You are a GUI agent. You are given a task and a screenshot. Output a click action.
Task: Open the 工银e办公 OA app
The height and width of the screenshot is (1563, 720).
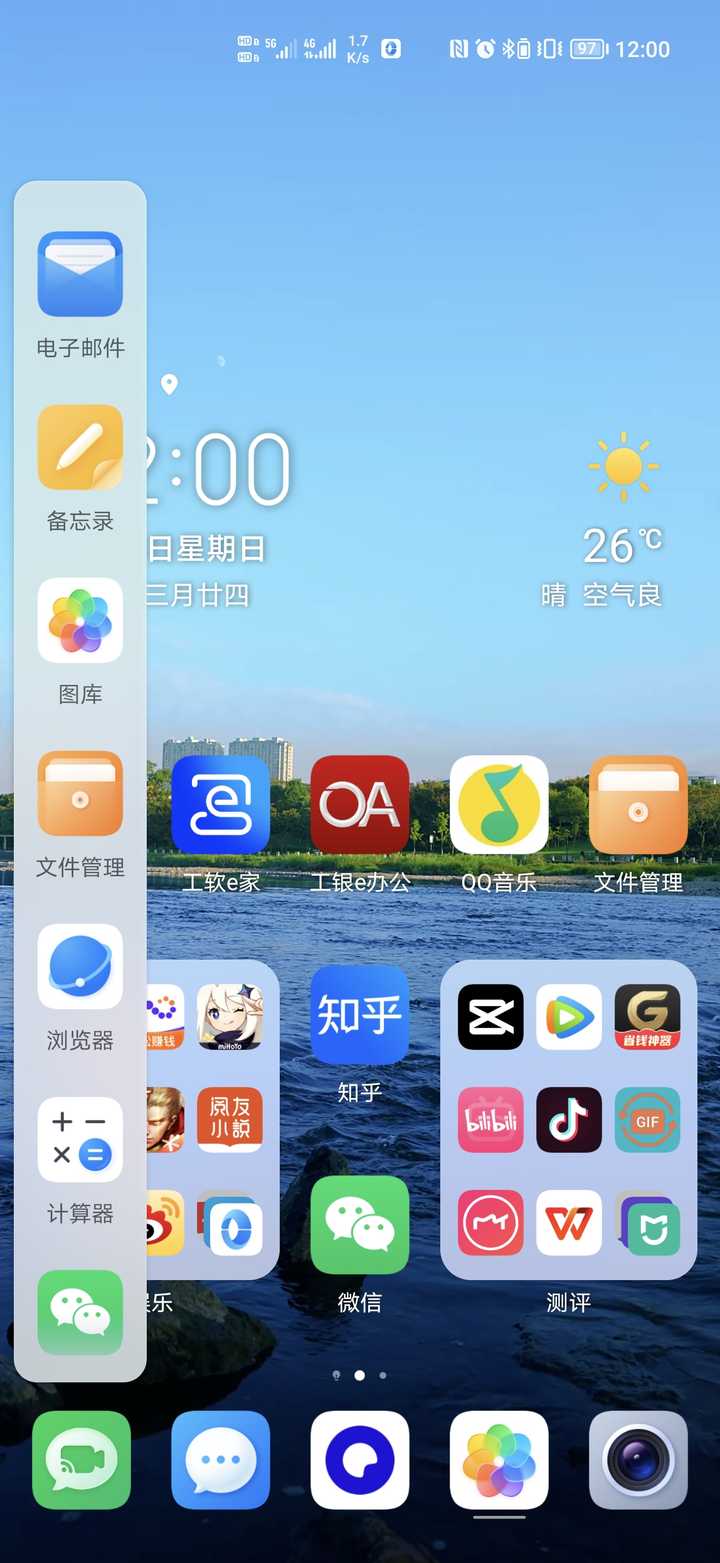[x=359, y=806]
